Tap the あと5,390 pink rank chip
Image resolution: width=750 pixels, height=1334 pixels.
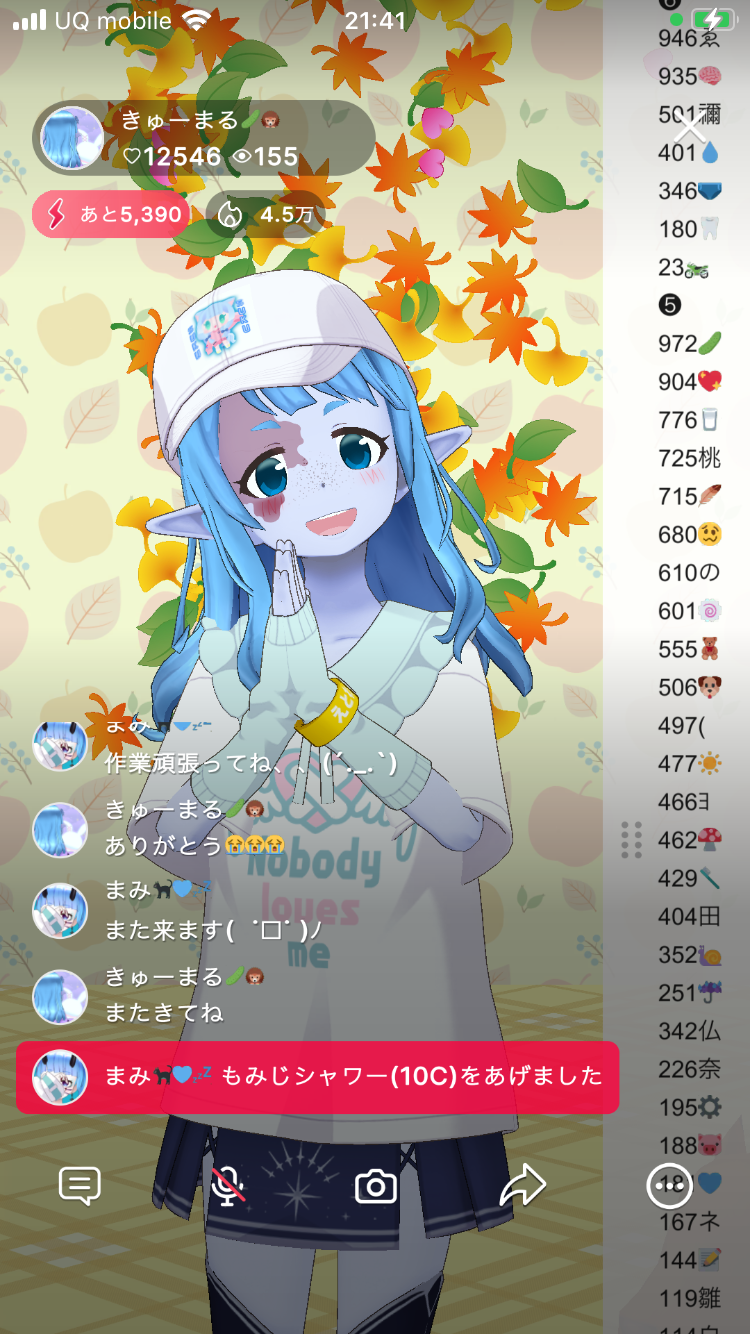pos(111,214)
